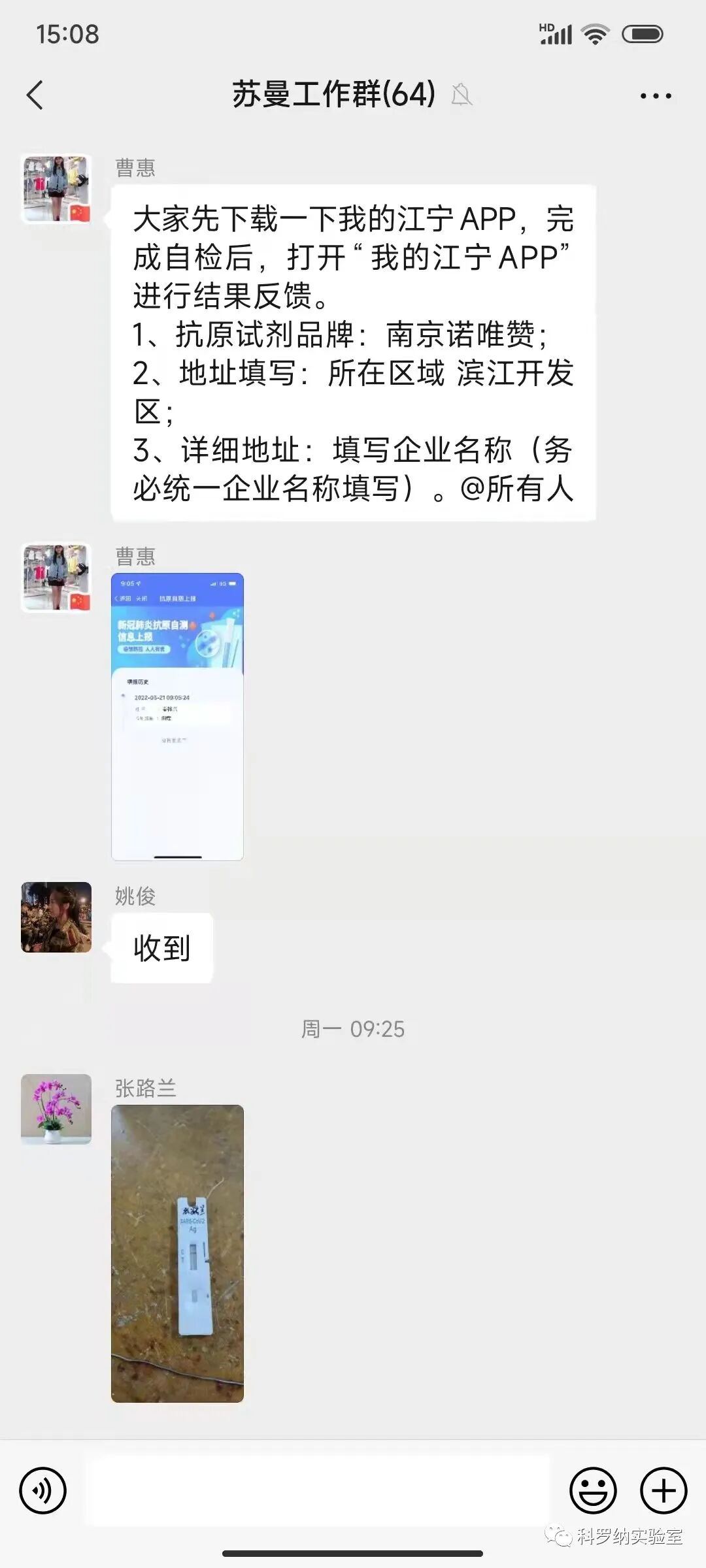Image resolution: width=706 pixels, height=1568 pixels.
Task: Open the chat info overflow menu
Action: click(655, 96)
